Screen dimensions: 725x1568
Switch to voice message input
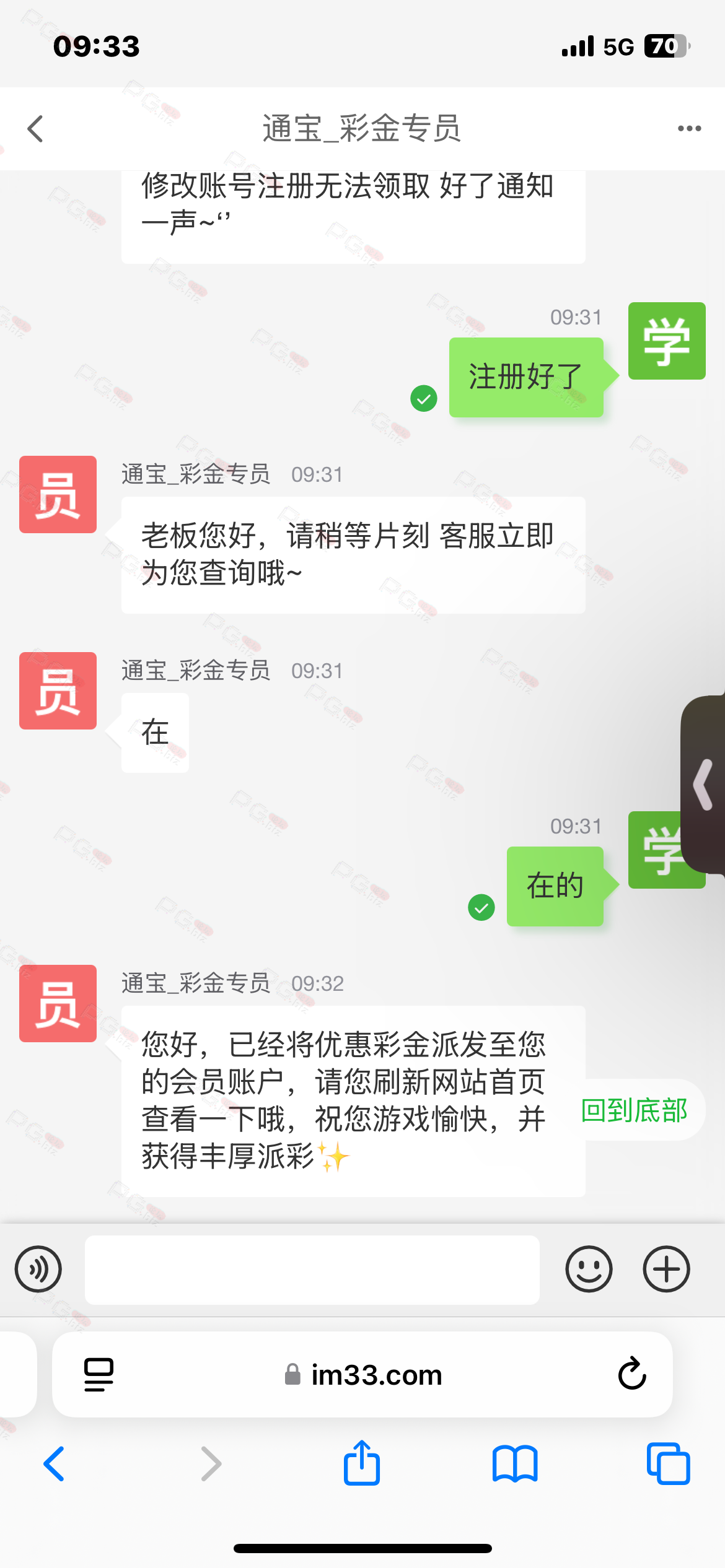[x=38, y=1269]
